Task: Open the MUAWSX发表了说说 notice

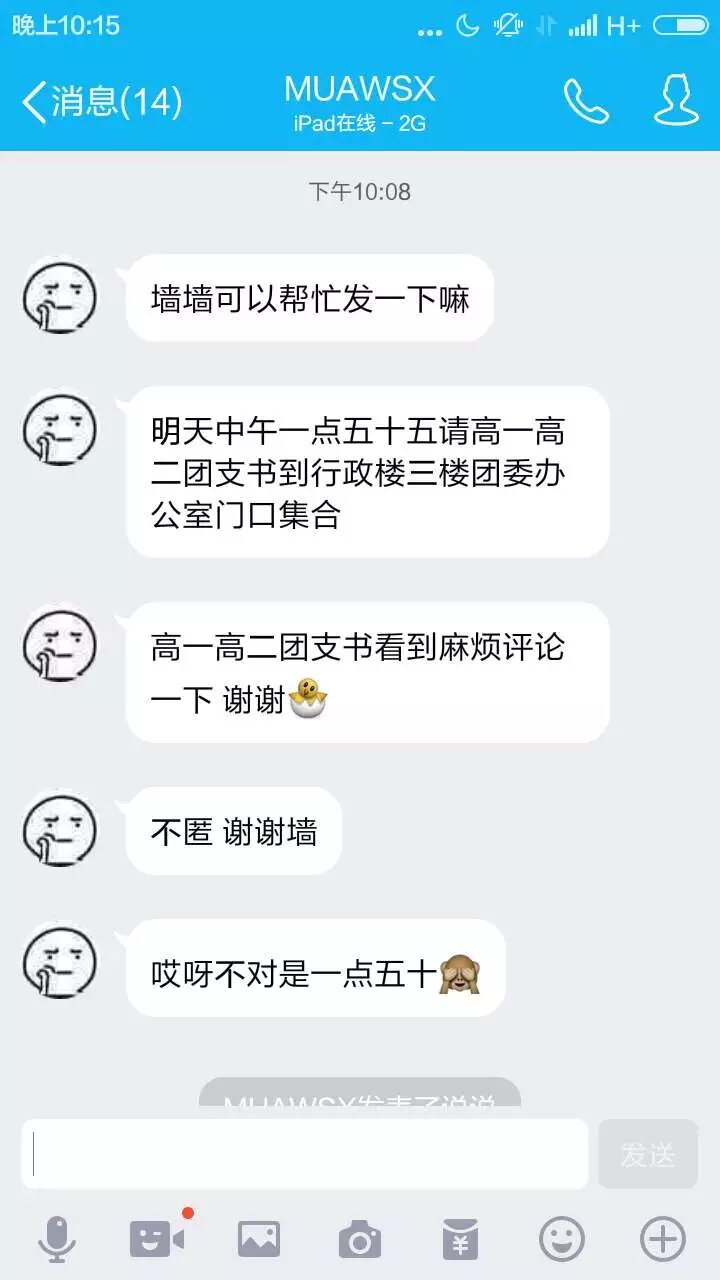Action: pos(360,1094)
